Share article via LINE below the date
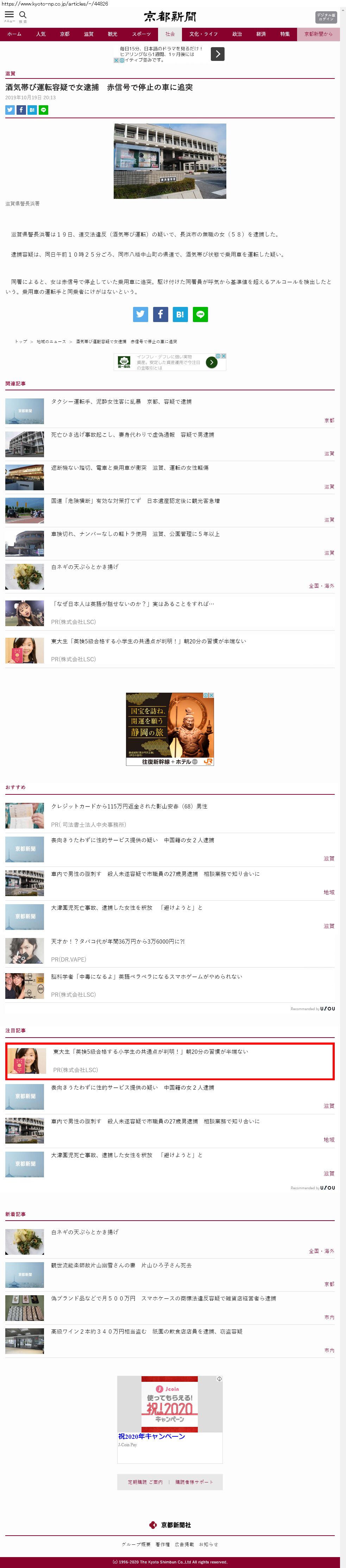The height and width of the screenshot is (1568, 346). [x=43, y=110]
